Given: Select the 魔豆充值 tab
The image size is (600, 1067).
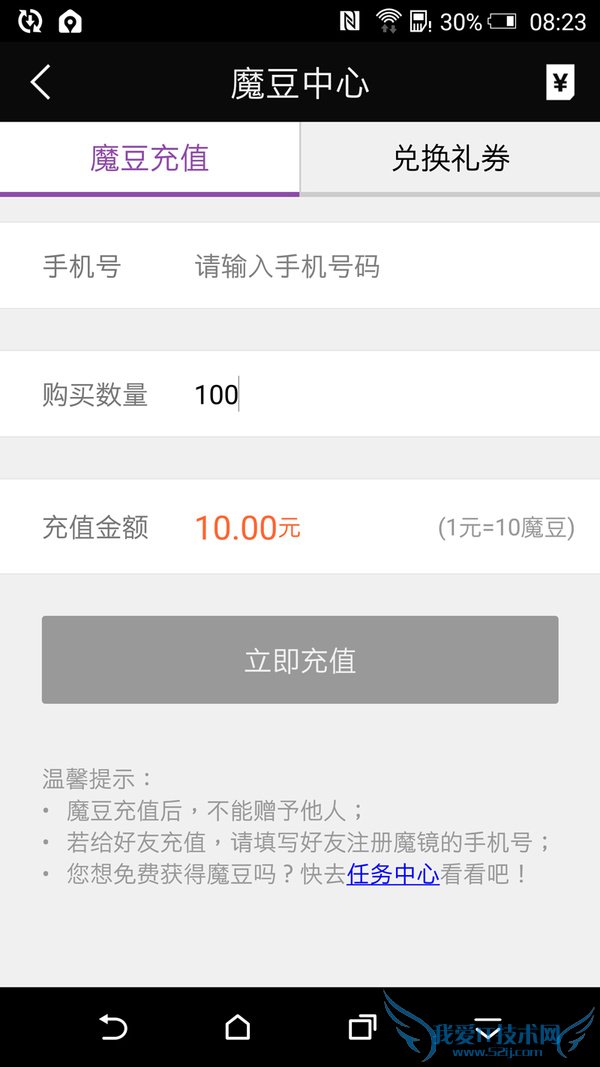Looking at the screenshot, I should tap(150, 158).
